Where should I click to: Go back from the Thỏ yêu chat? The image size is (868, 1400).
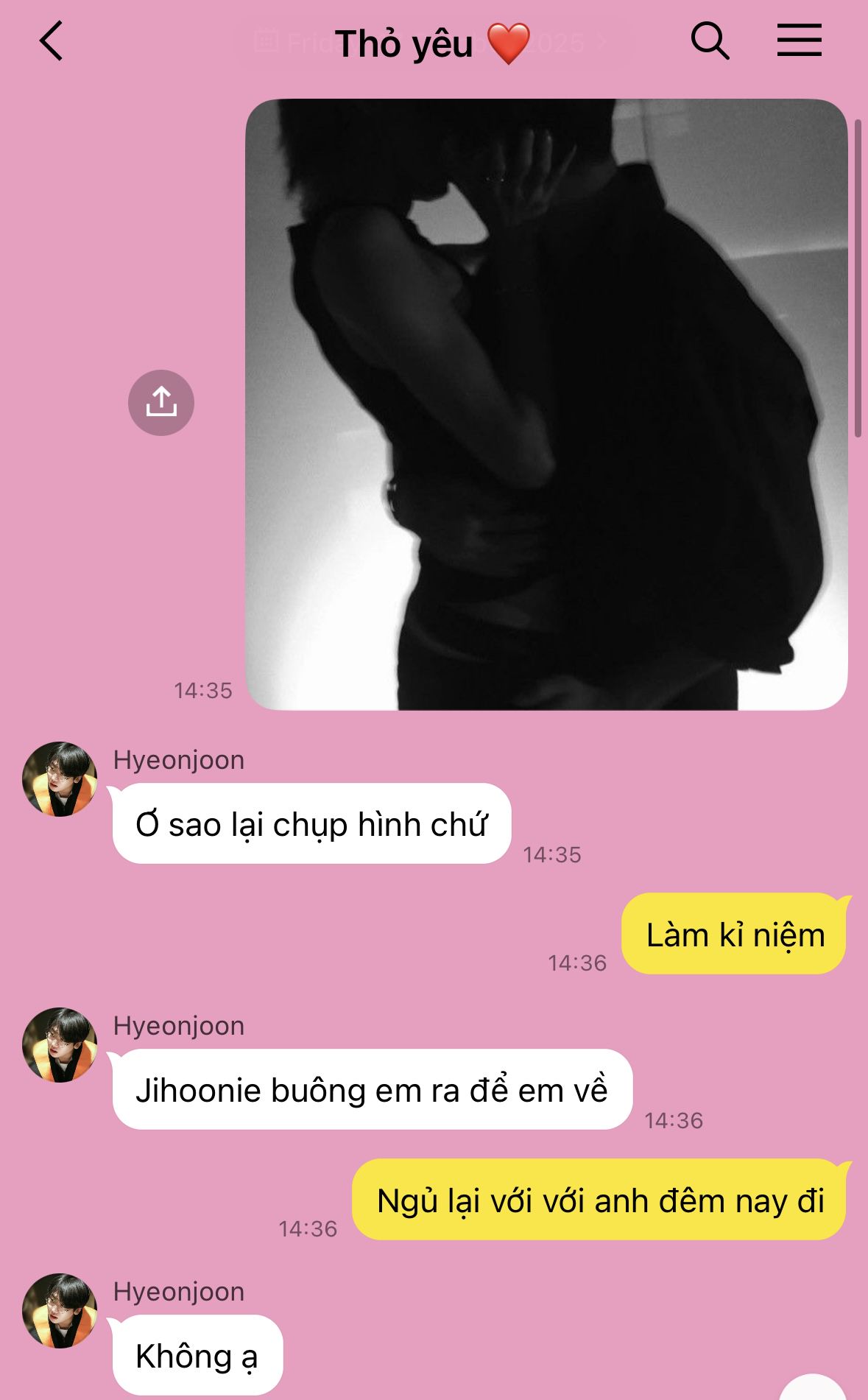coord(51,41)
